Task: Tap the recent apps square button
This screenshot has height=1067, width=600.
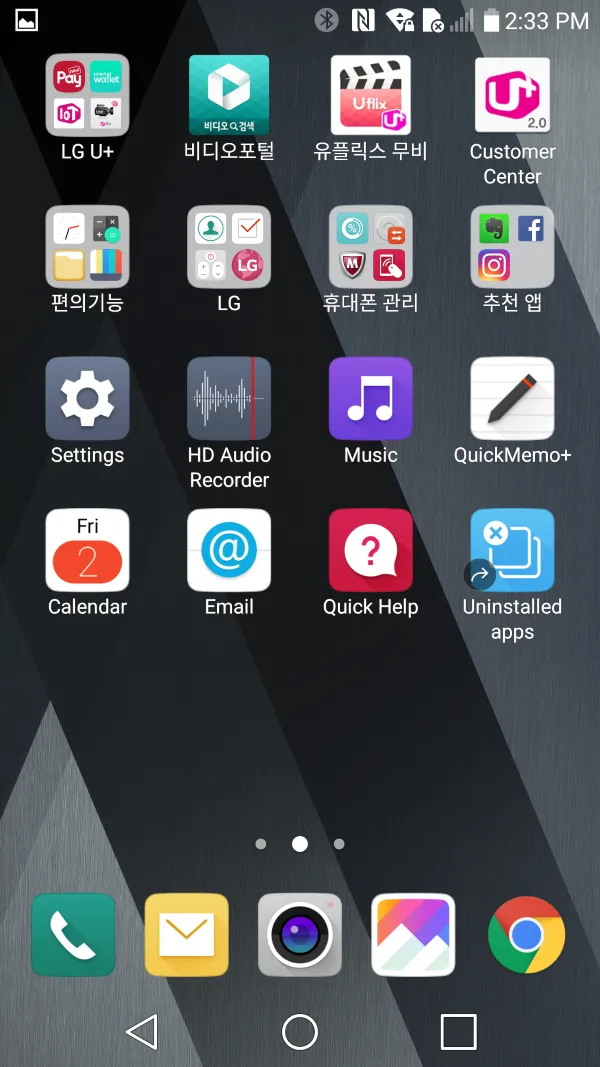Action: (458, 1032)
